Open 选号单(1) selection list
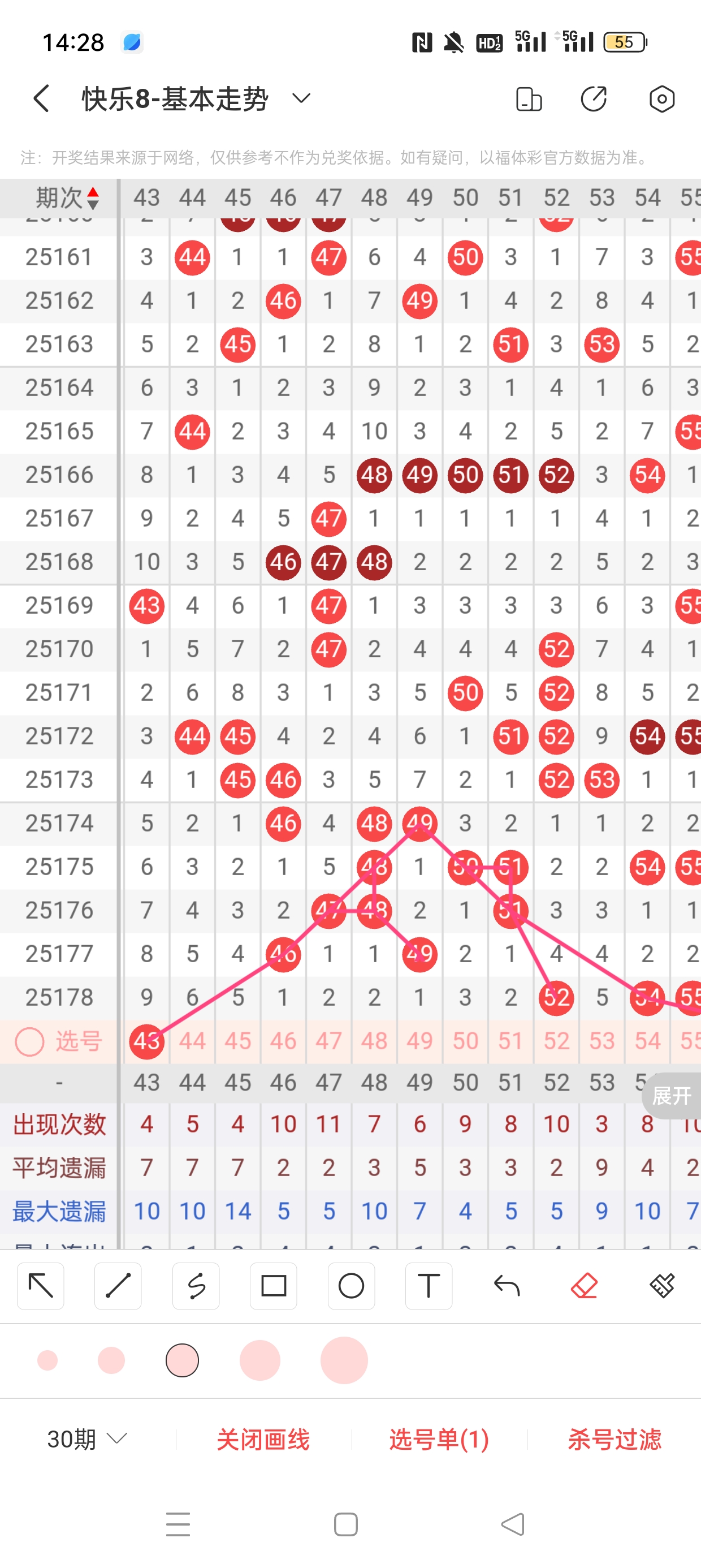The width and height of the screenshot is (701, 1568). [439, 1439]
